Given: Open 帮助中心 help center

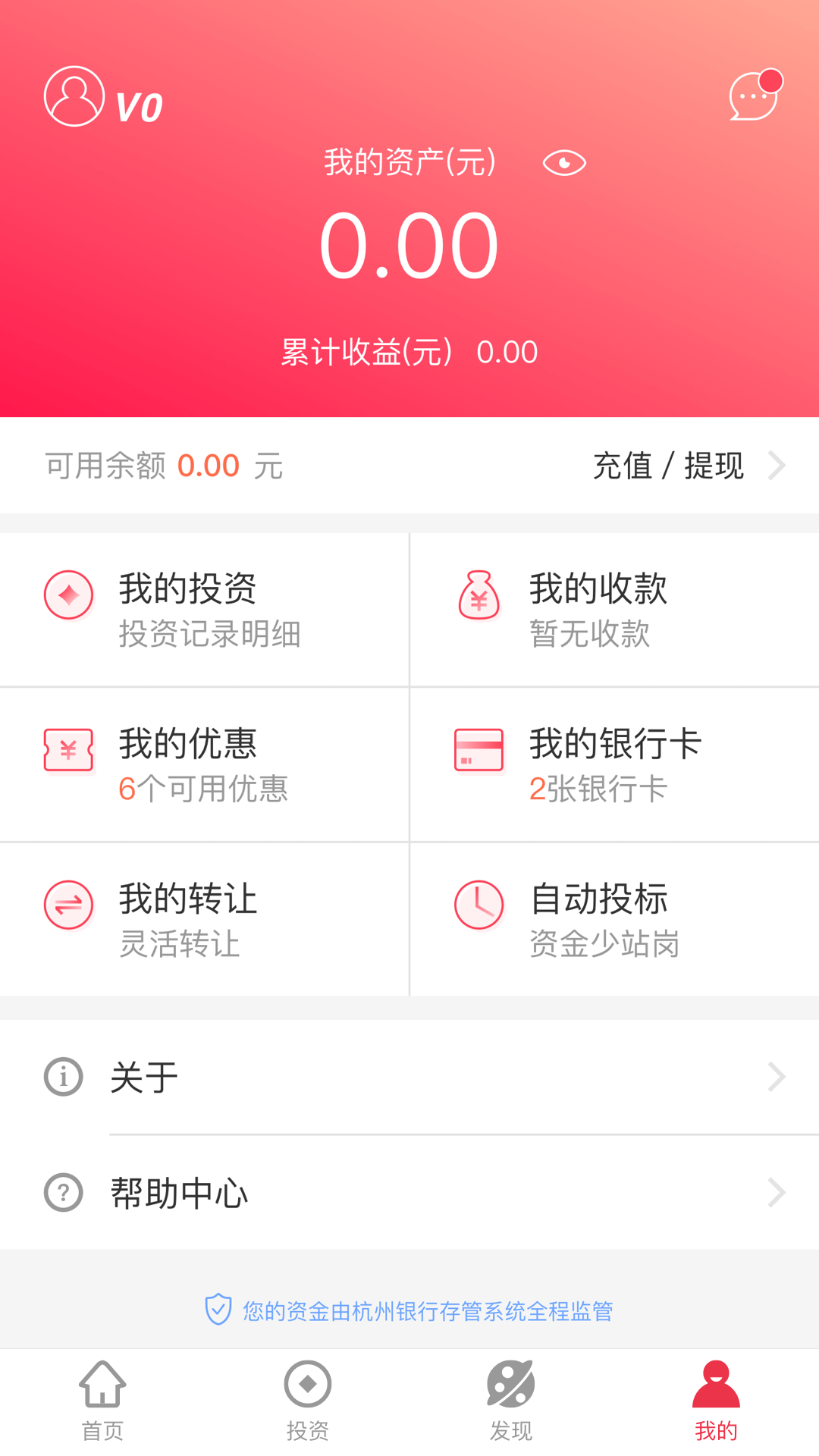Looking at the screenshot, I should (x=409, y=1193).
